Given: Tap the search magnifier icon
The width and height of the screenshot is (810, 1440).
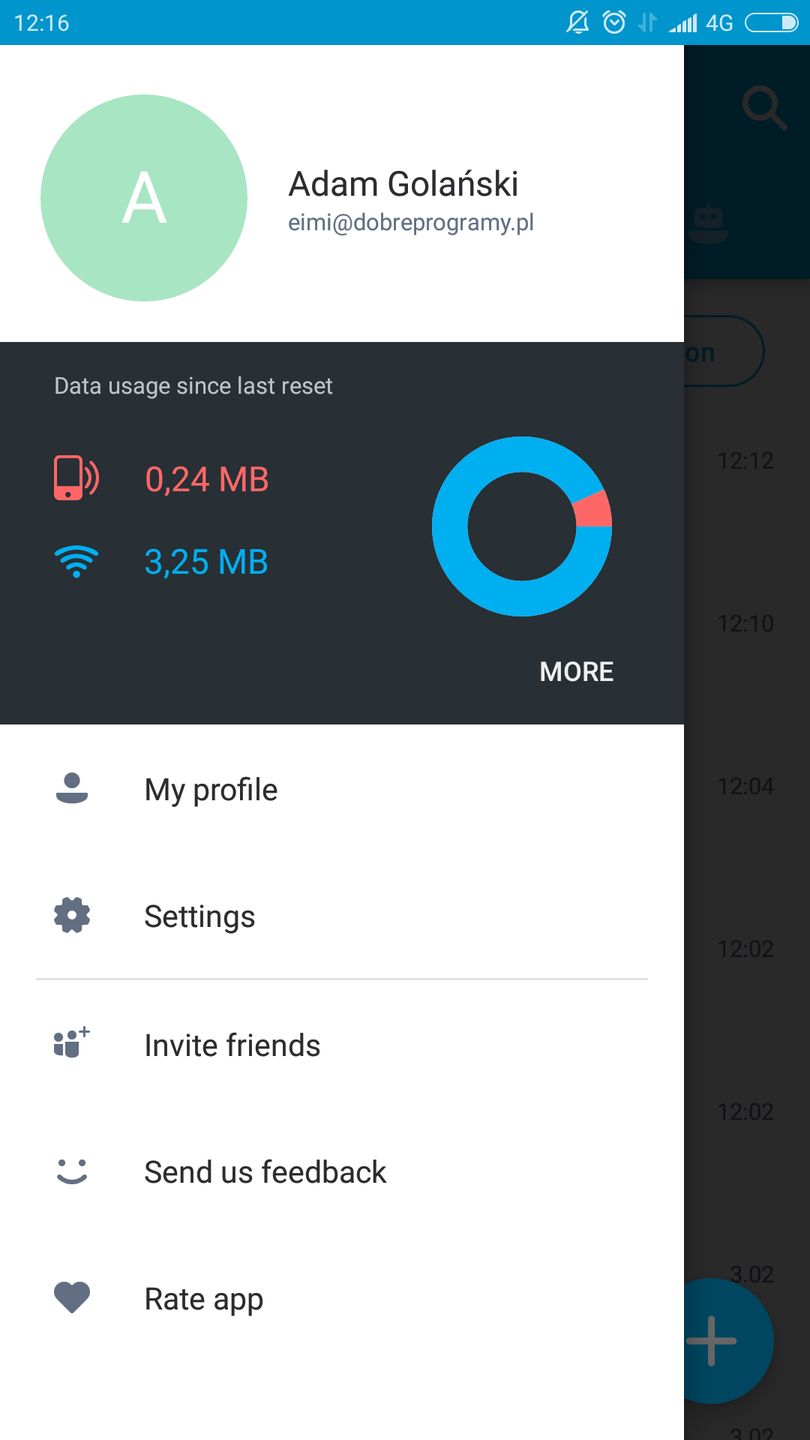Looking at the screenshot, I should [764, 108].
